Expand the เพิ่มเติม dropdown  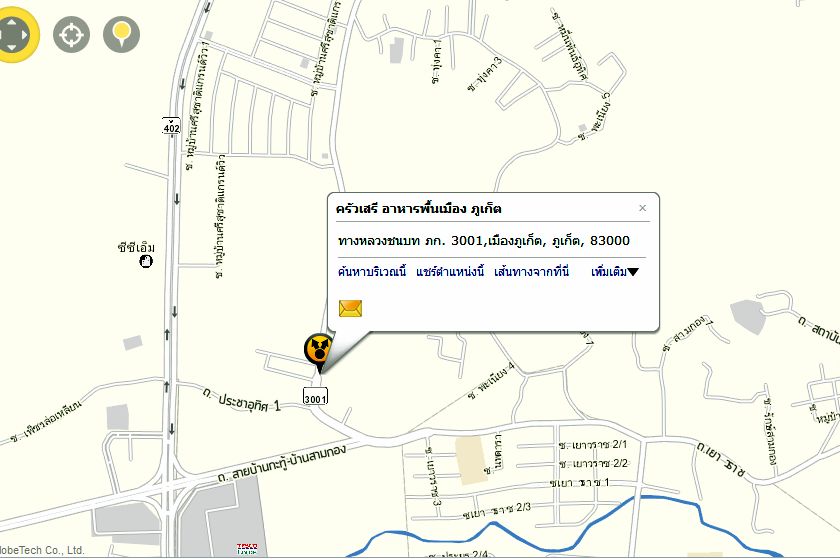(613, 271)
